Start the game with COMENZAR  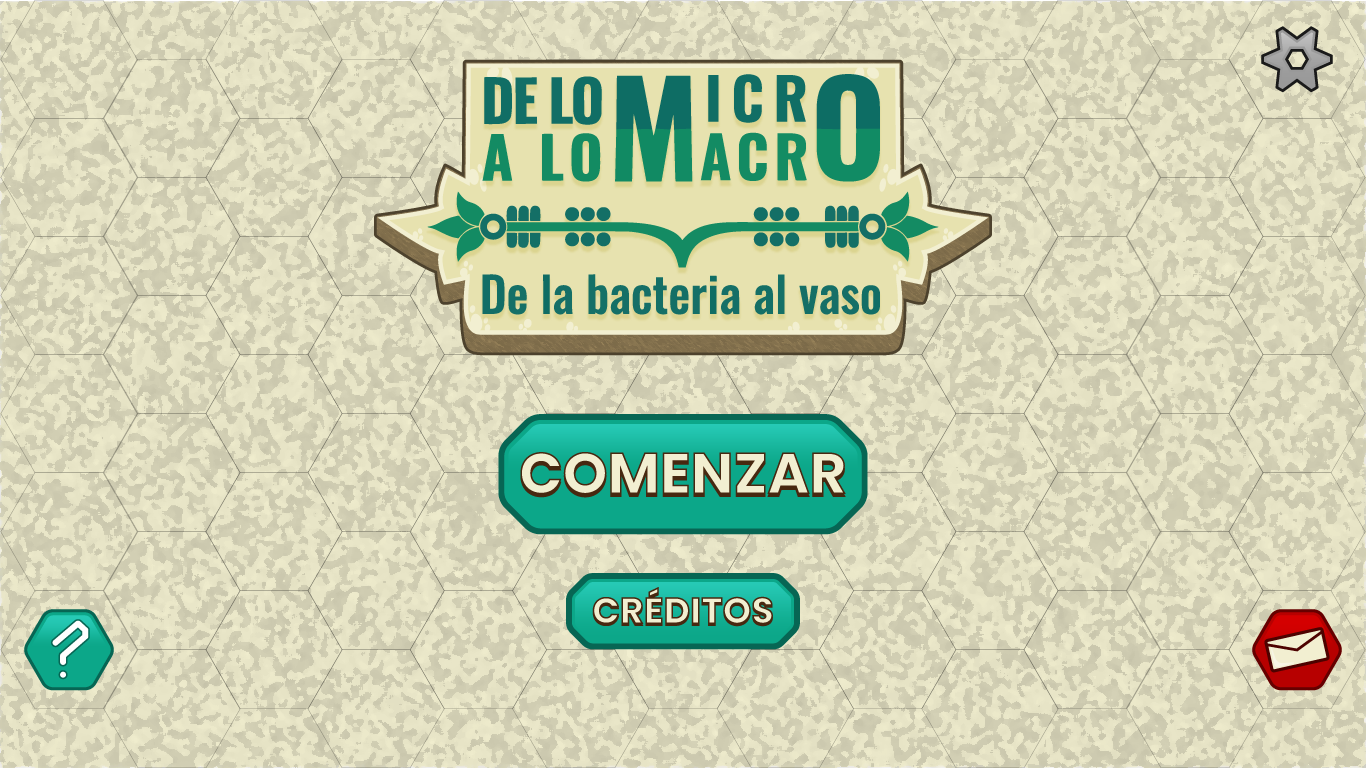click(x=683, y=473)
